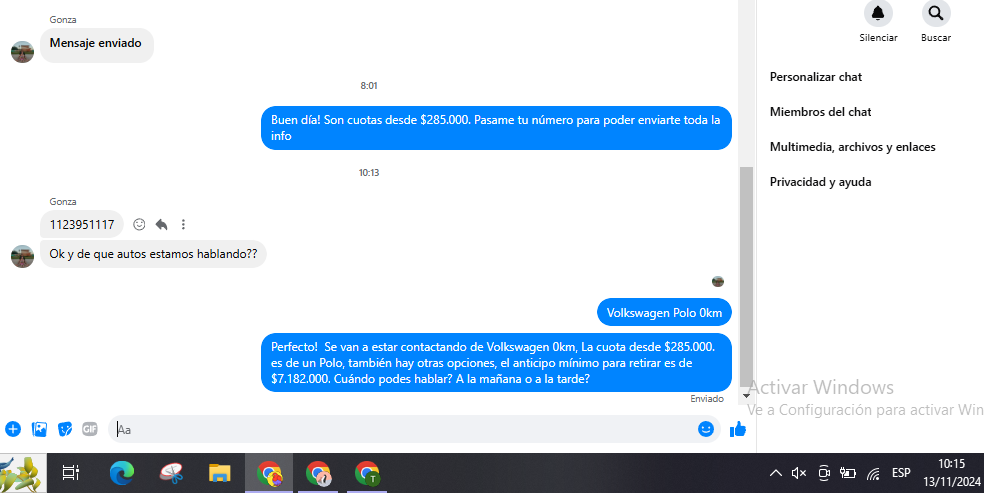Open more options for 1123951117 message

point(183,225)
